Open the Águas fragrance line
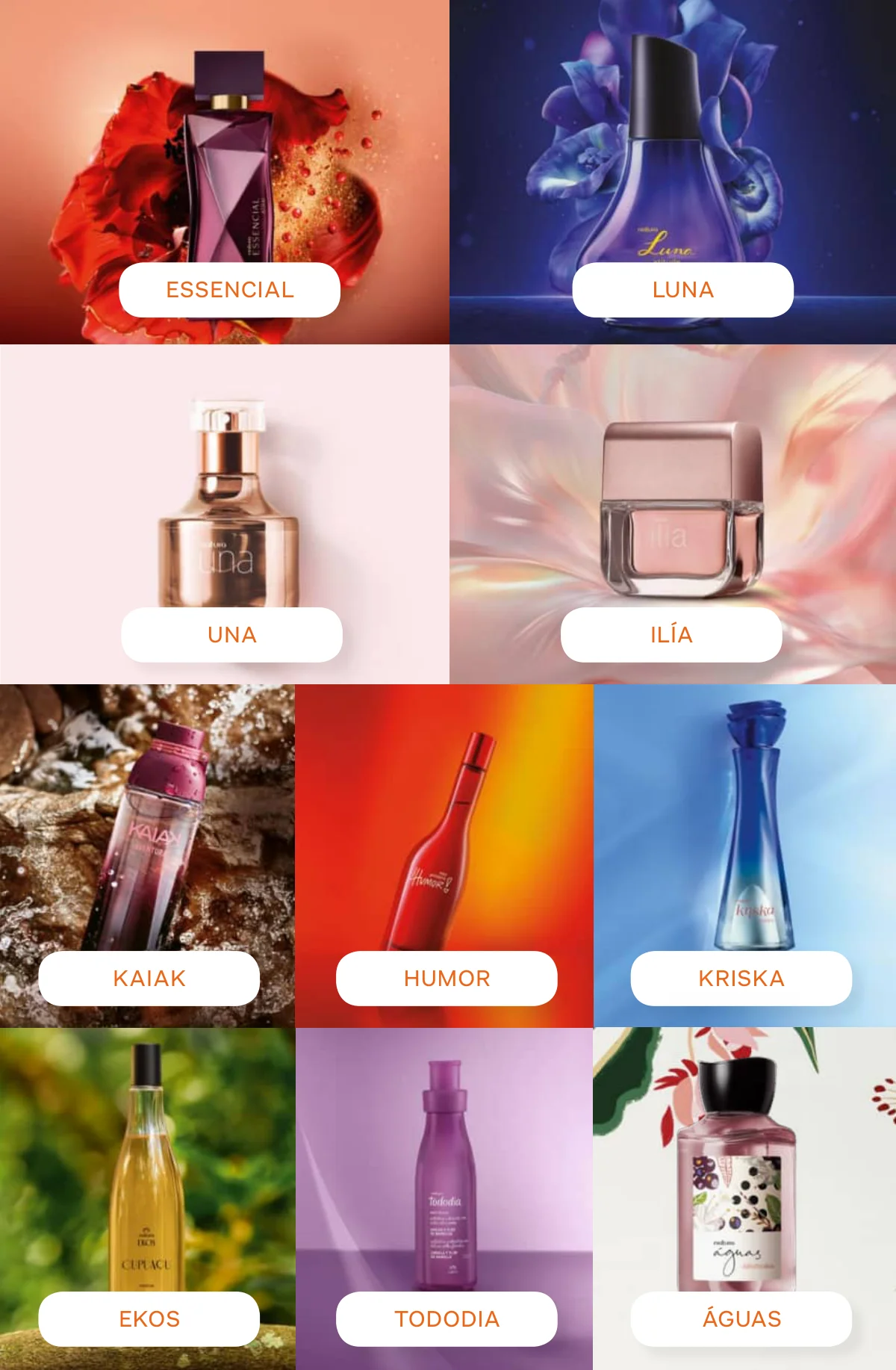Screen dimensions: 896x1370 pos(741,1319)
